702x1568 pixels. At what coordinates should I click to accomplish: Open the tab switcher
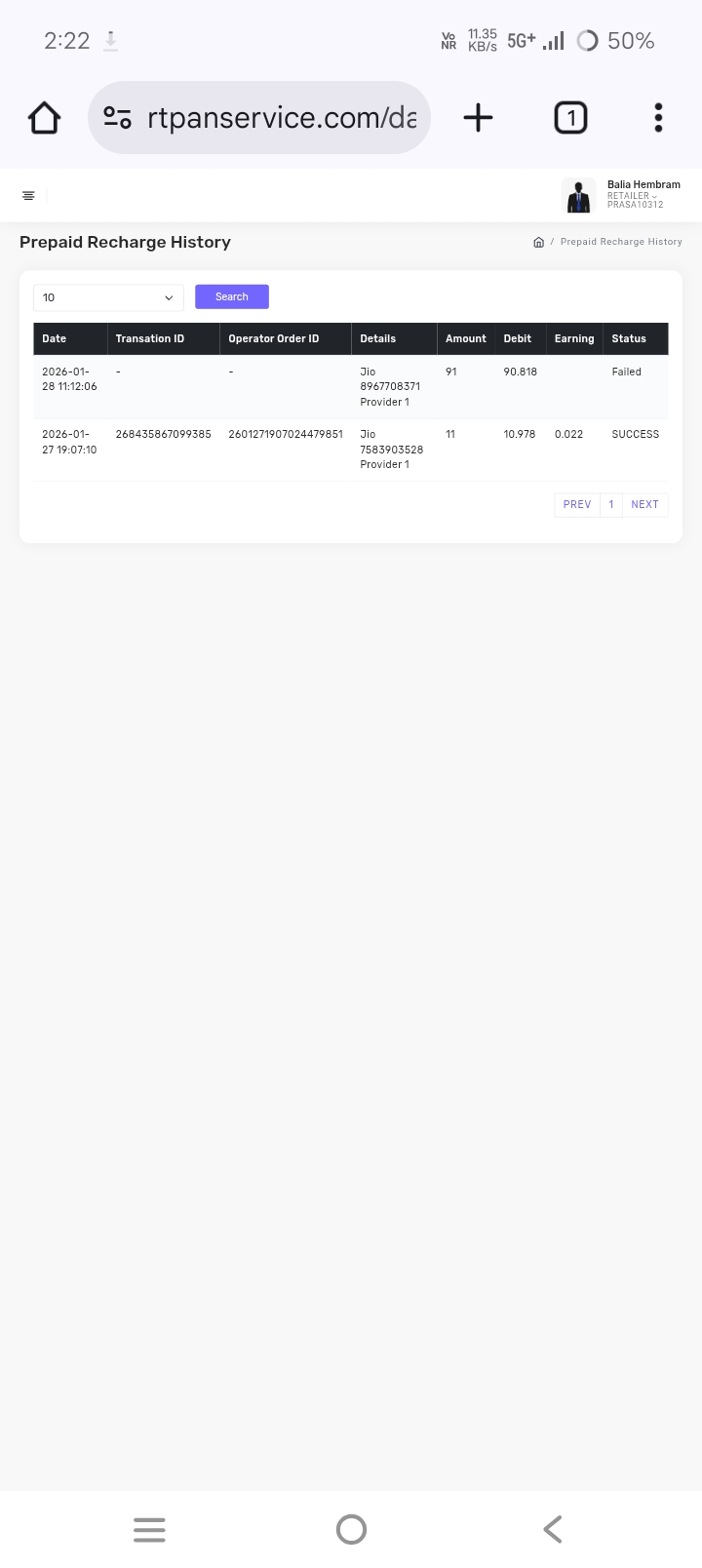coord(570,118)
